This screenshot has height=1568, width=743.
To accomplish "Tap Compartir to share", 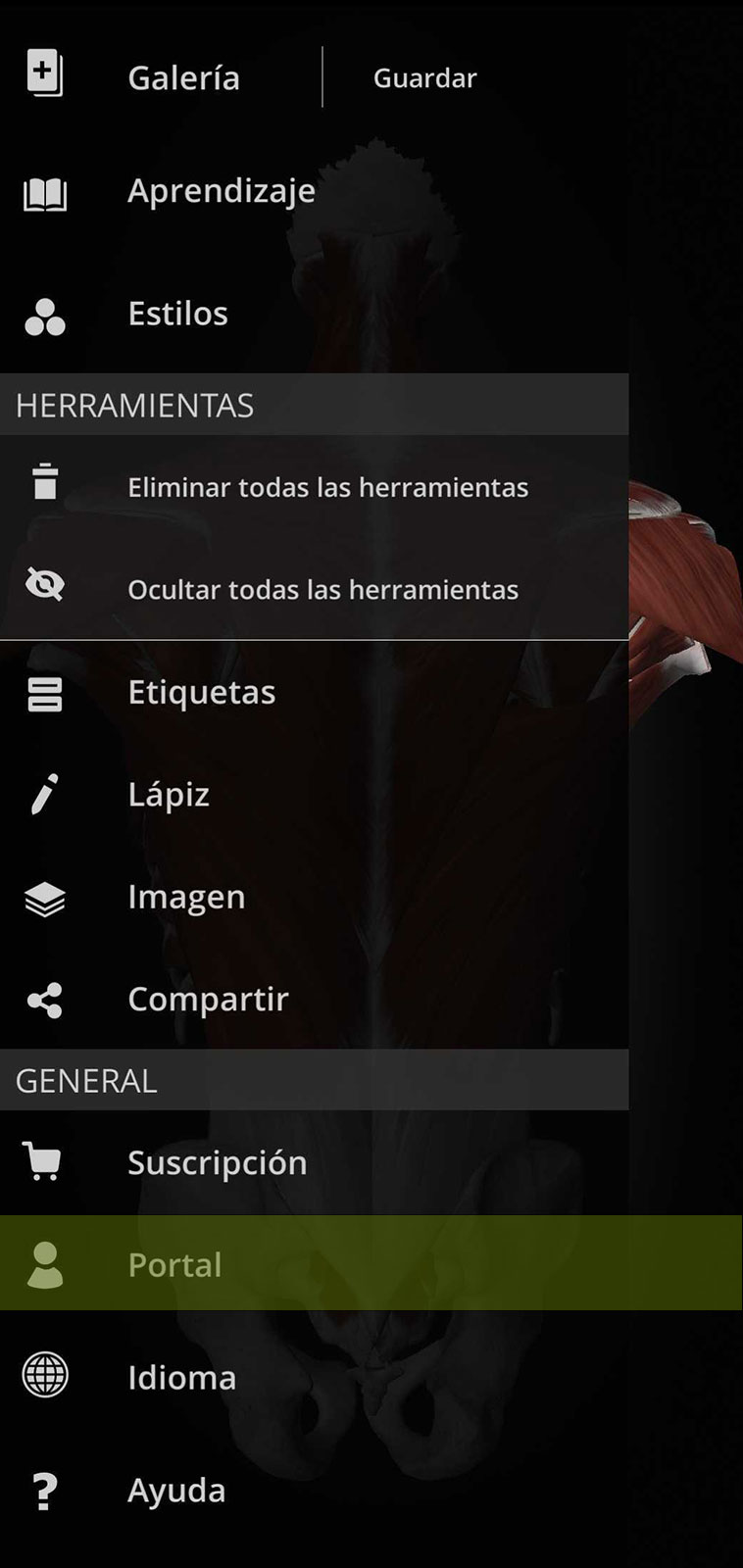I will pyautogui.click(x=314, y=999).
